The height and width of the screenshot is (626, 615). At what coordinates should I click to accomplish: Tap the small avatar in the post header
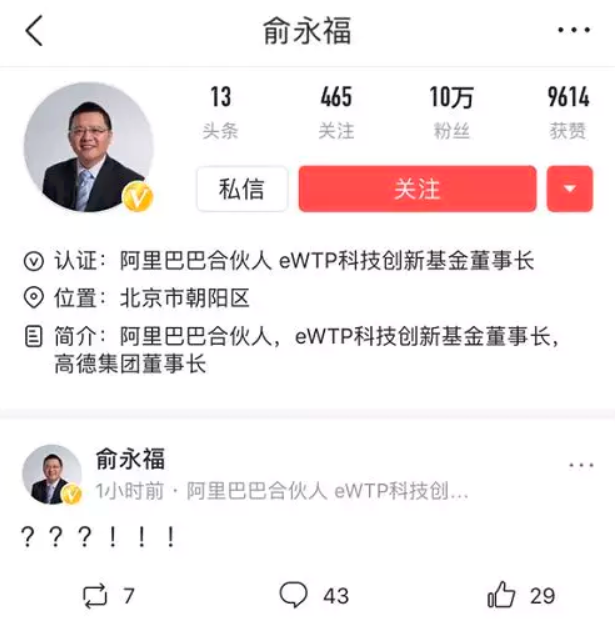click(51, 474)
